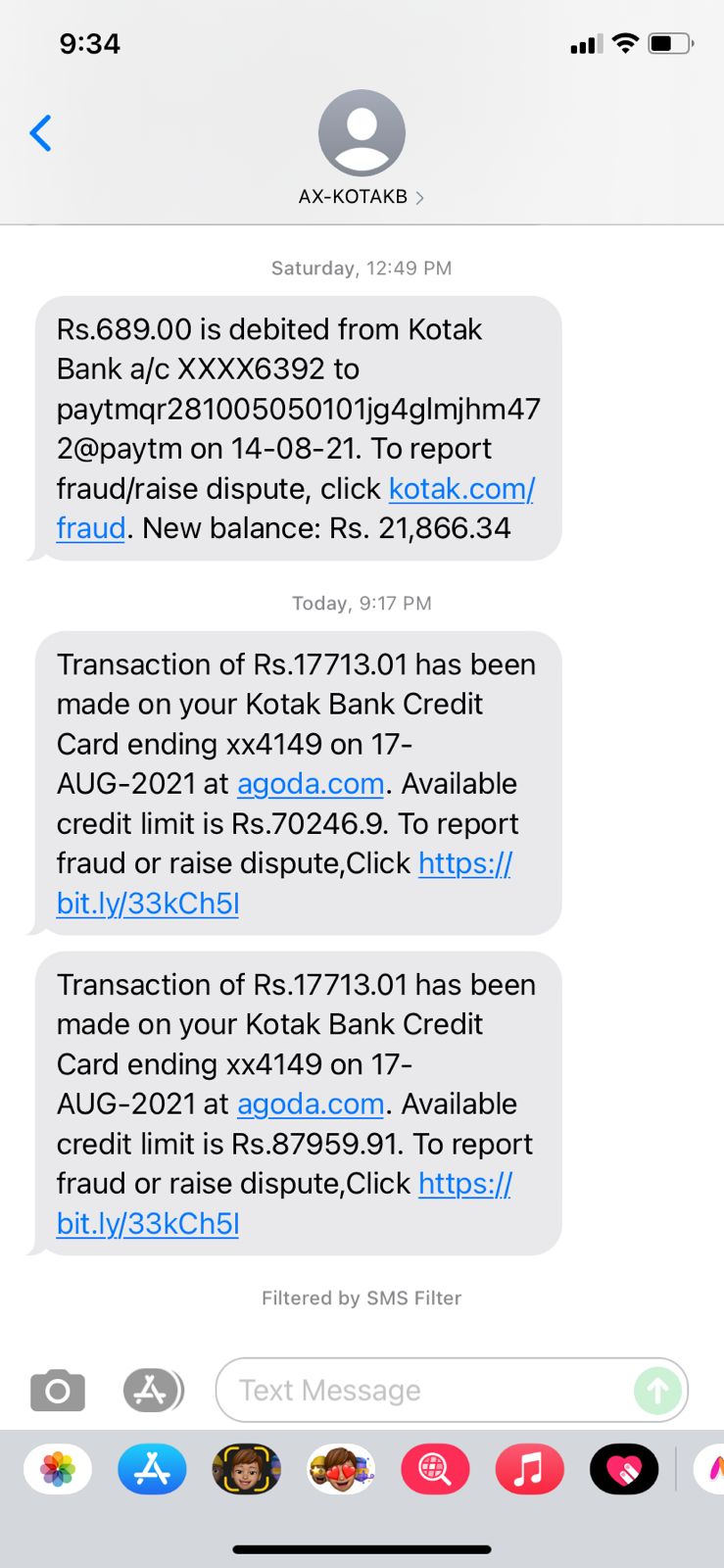Open Music in the app strip
Viewport: 724px width, 1568px height.
pyautogui.click(x=529, y=1469)
